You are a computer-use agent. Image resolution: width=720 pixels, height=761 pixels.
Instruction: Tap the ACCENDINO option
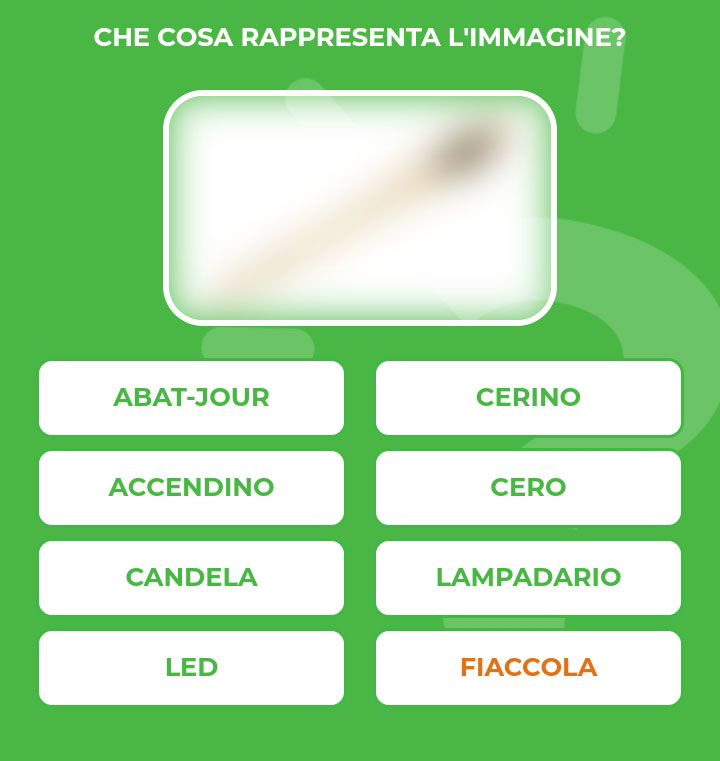(191, 487)
